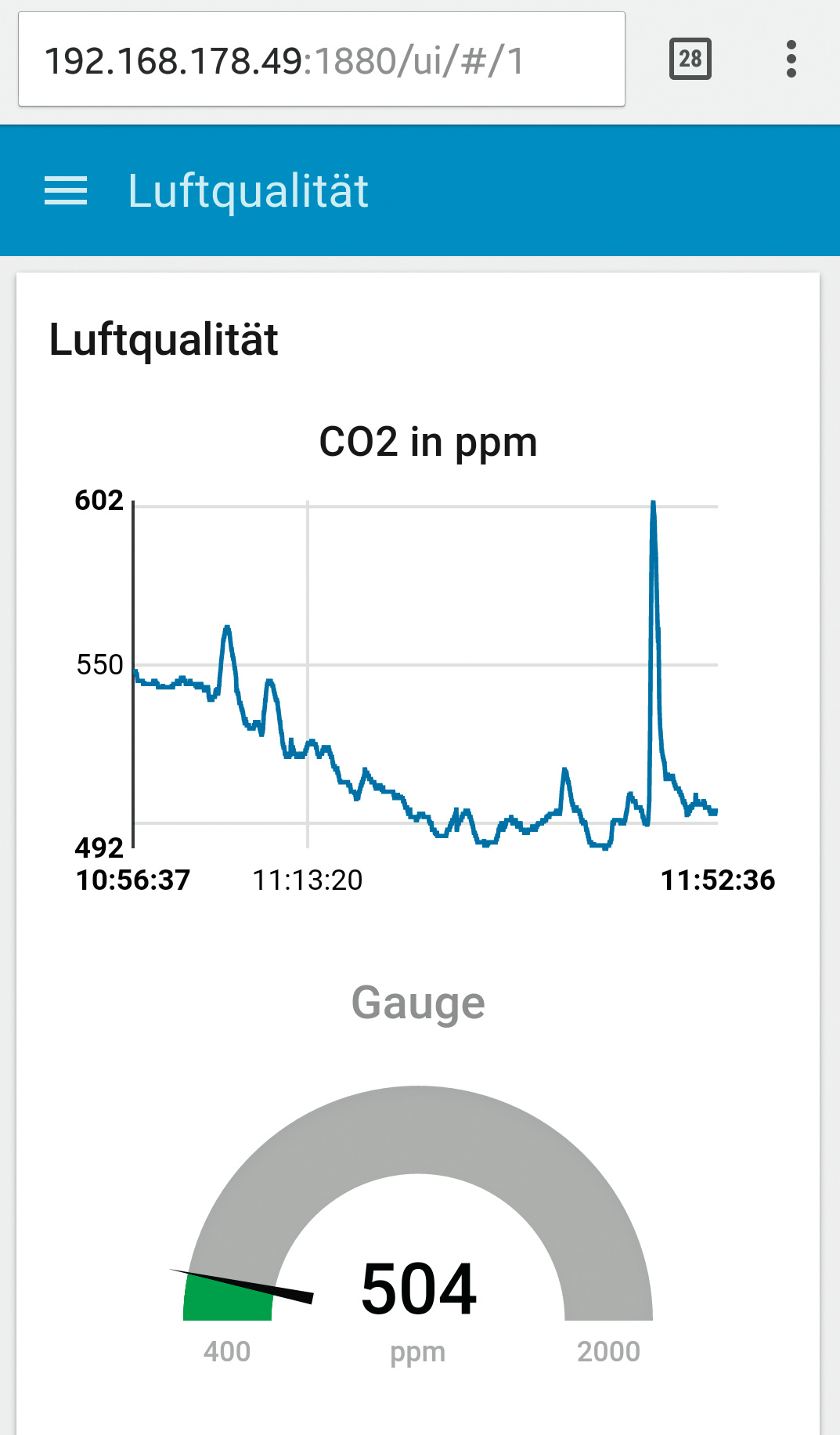Tap the browser address bar
840x1435 pixels.
pyautogui.click(x=321, y=60)
